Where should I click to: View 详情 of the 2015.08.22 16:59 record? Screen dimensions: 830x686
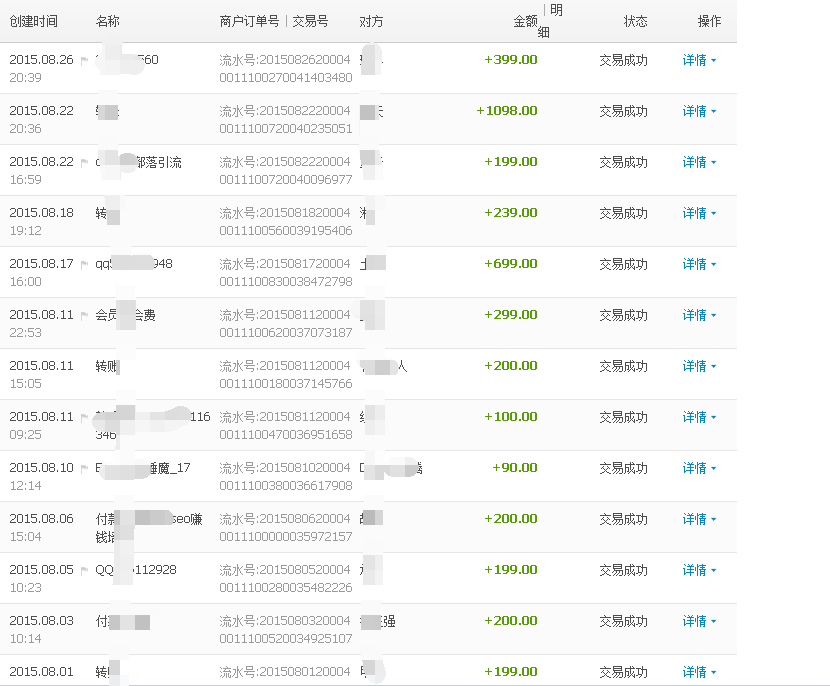coord(695,162)
